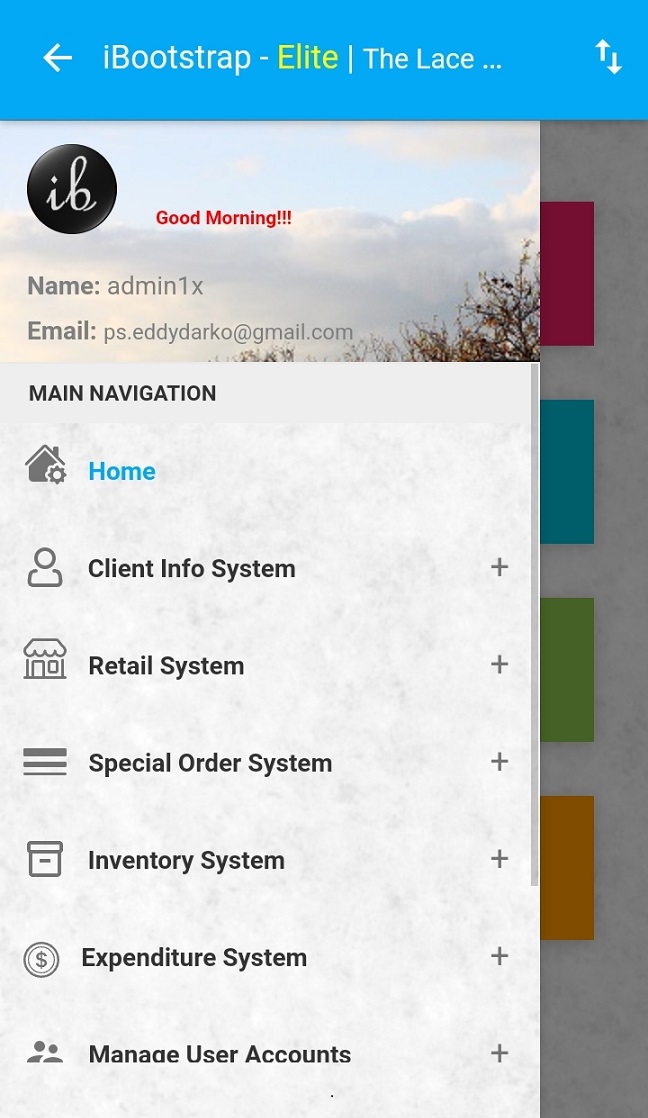Expand the Client Info System menu
The height and width of the screenshot is (1118, 648).
point(499,567)
